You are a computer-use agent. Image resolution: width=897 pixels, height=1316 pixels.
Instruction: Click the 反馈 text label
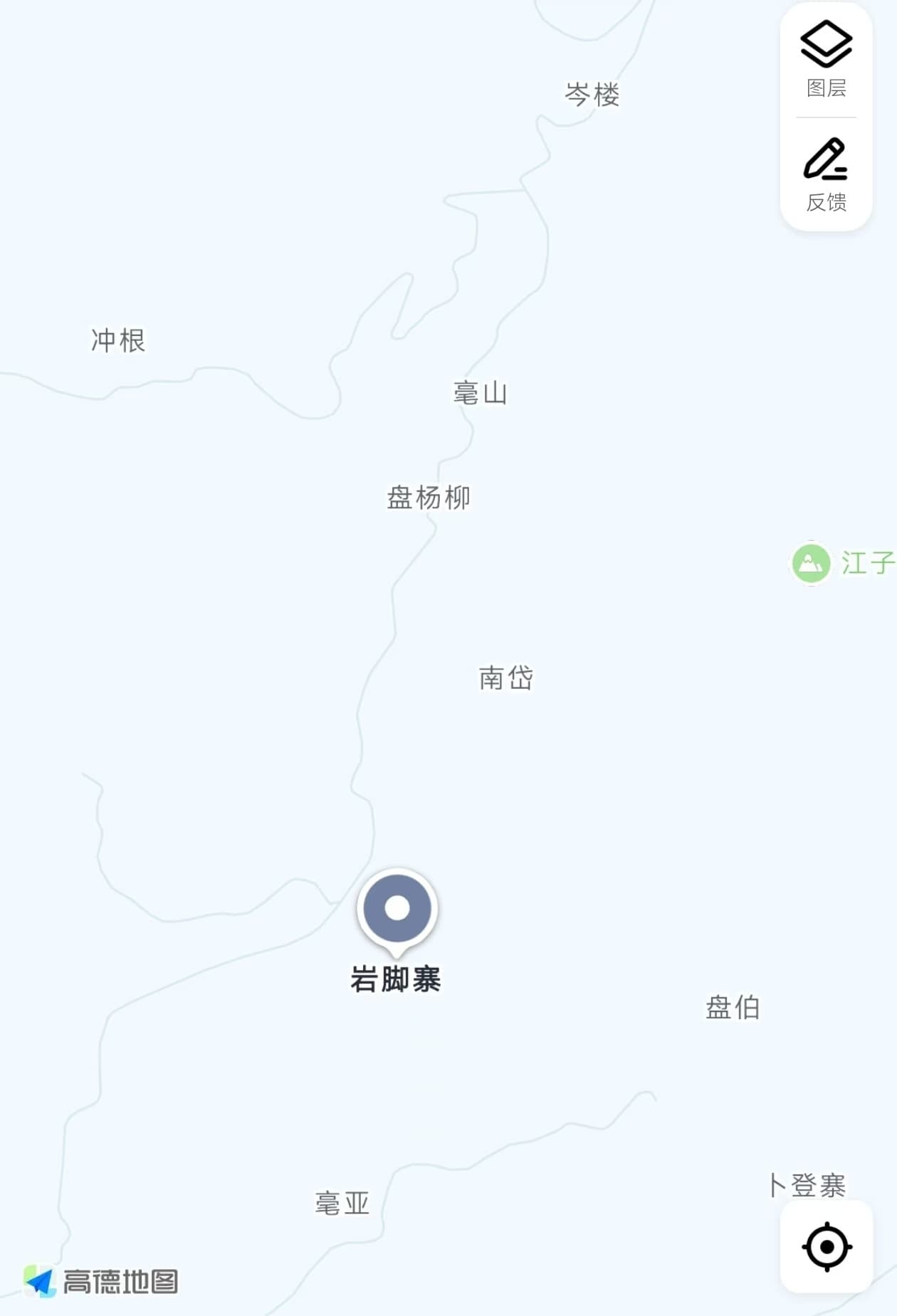click(x=826, y=203)
